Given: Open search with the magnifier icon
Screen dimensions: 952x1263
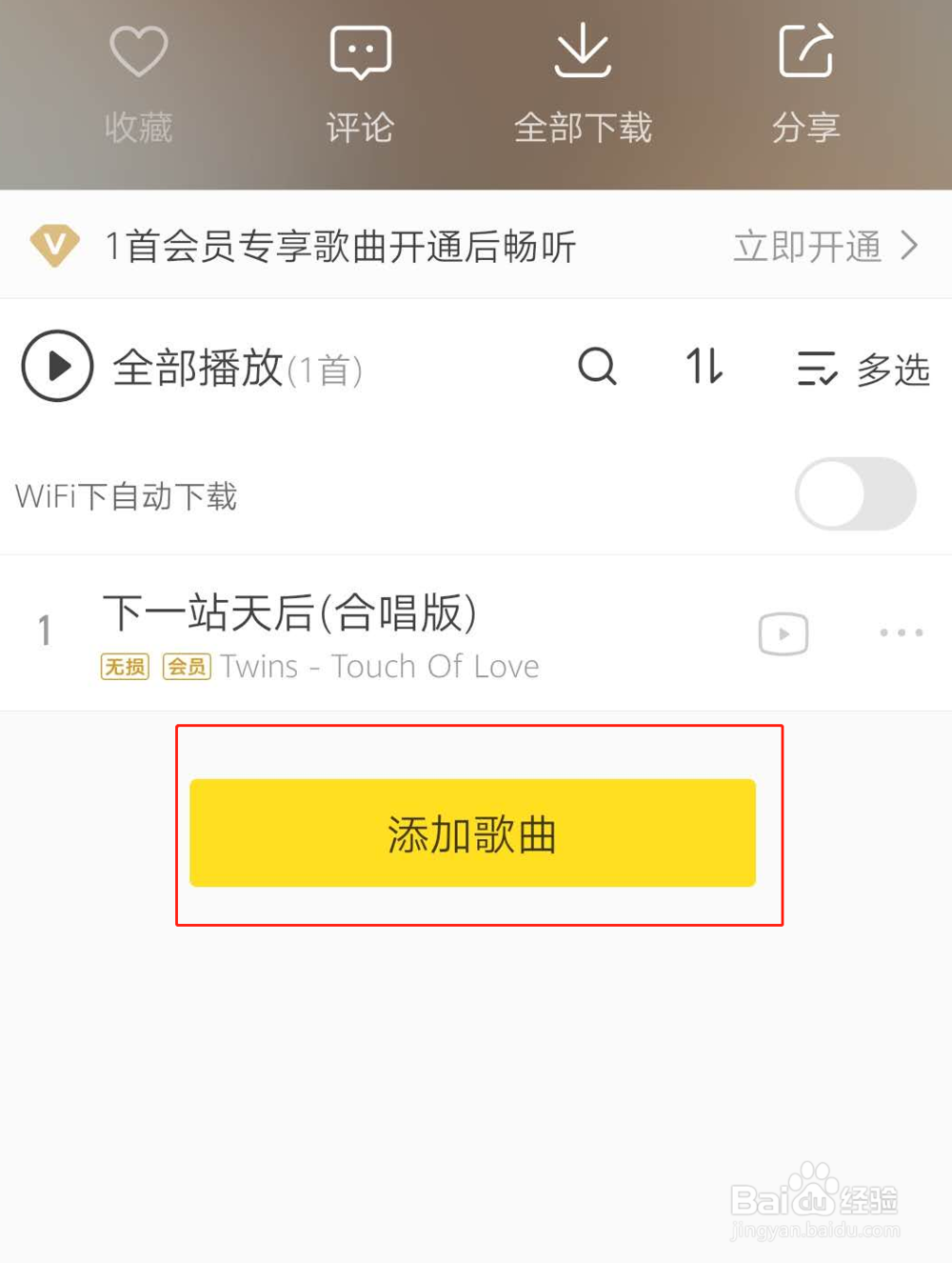Looking at the screenshot, I should tap(597, 367).
